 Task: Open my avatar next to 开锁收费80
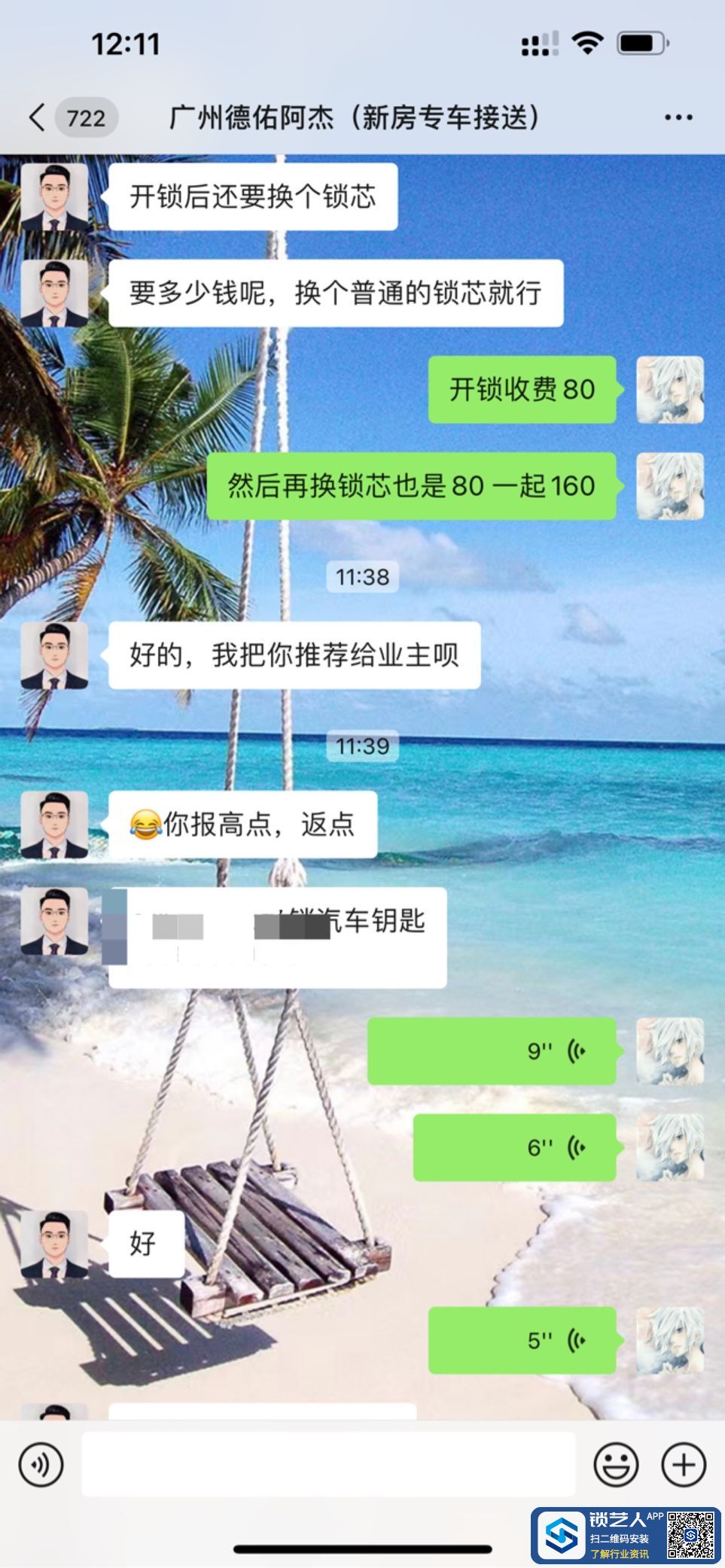(x=669, y=389)
